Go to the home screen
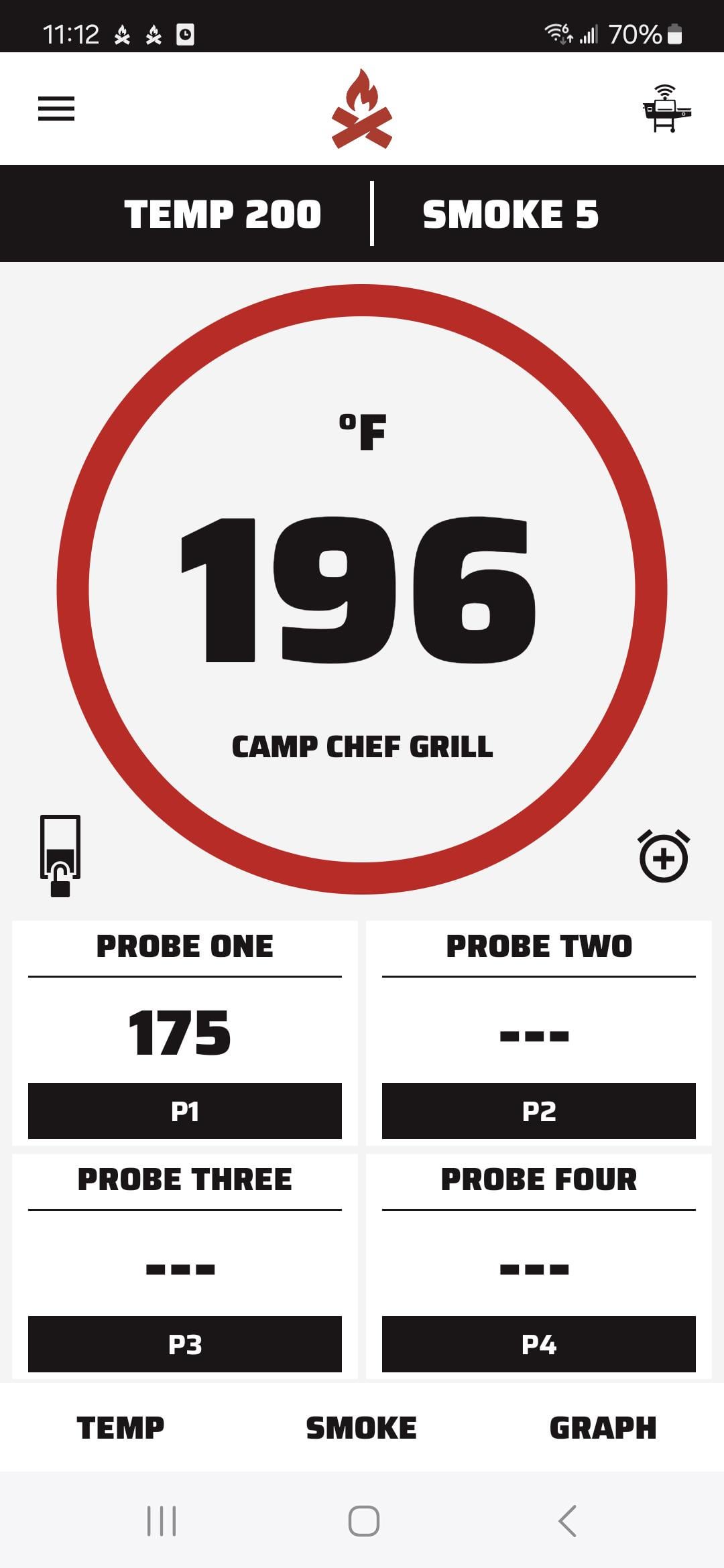 click(x=364, y=1520)
